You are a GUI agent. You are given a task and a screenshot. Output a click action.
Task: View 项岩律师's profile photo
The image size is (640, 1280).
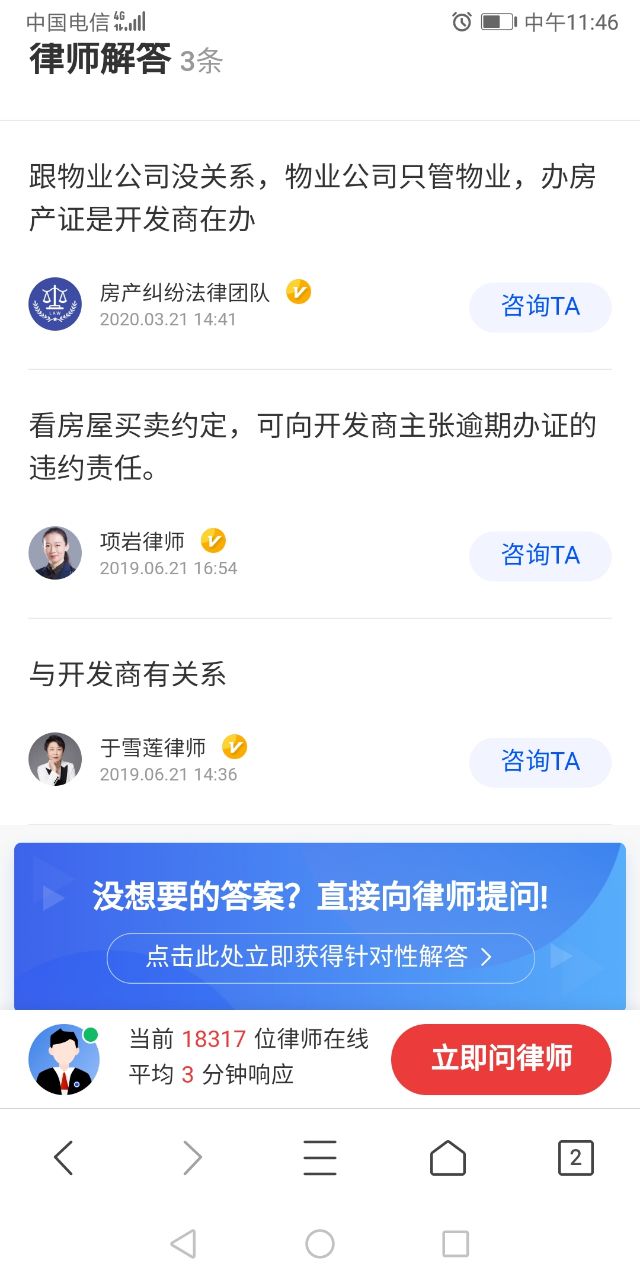[55, 553]
